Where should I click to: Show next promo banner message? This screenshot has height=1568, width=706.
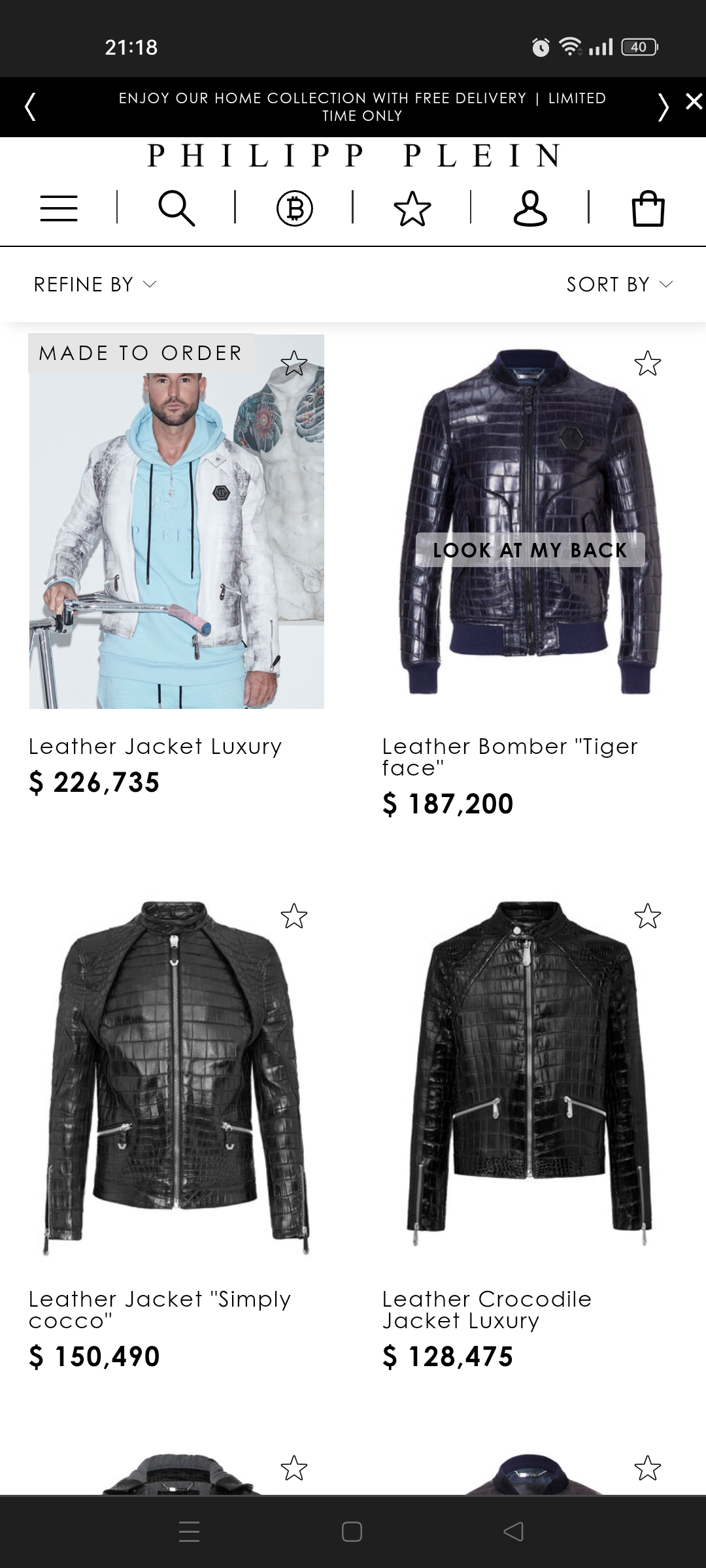(x=663, y=107)
